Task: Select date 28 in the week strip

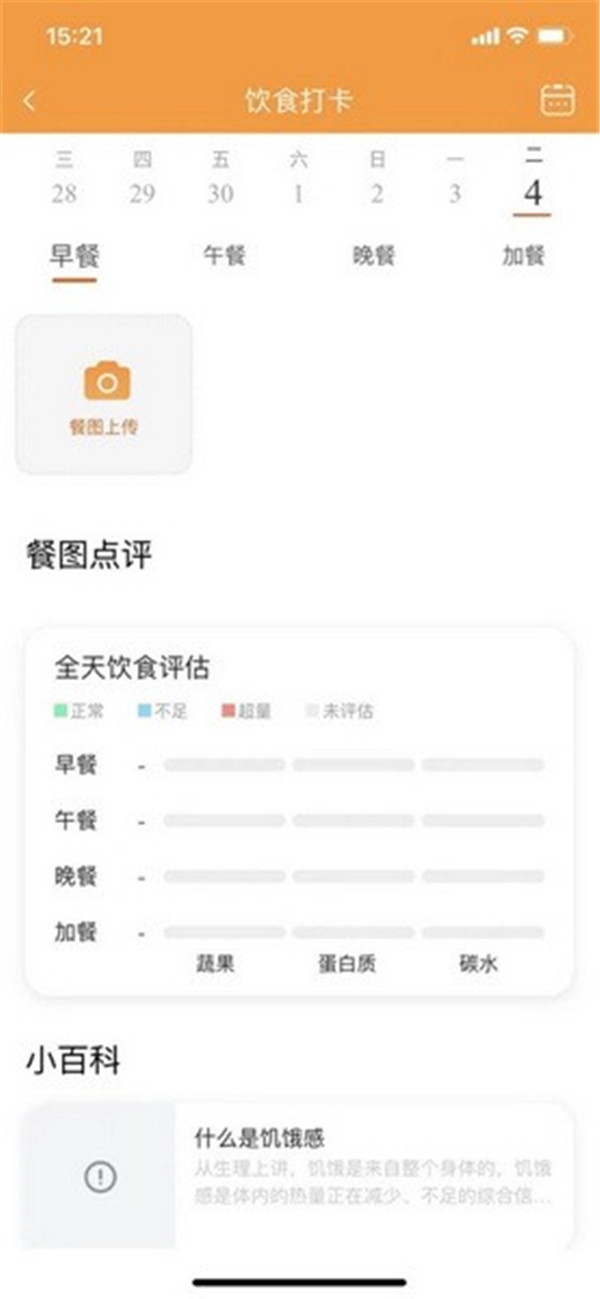Action: tap(64, 182)
